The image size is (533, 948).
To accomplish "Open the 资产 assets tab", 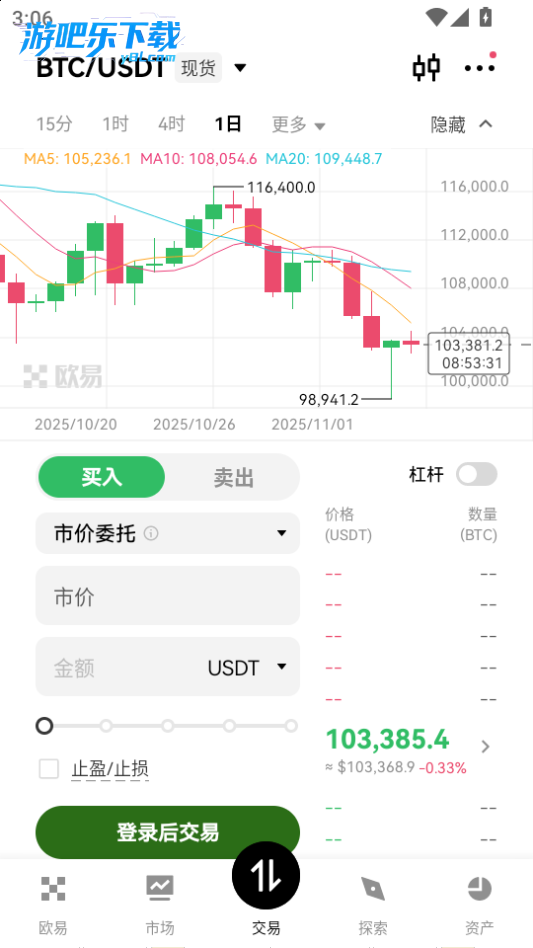I will [479, 904].
